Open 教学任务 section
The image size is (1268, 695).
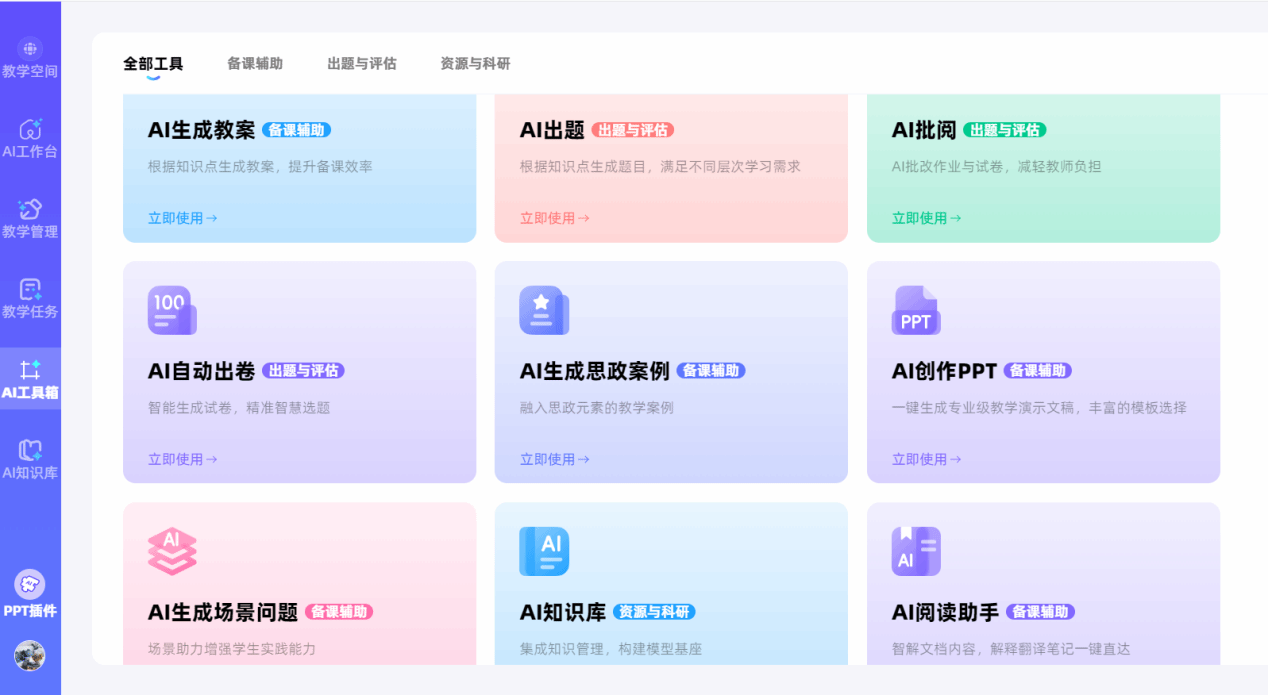coord(30,298)
